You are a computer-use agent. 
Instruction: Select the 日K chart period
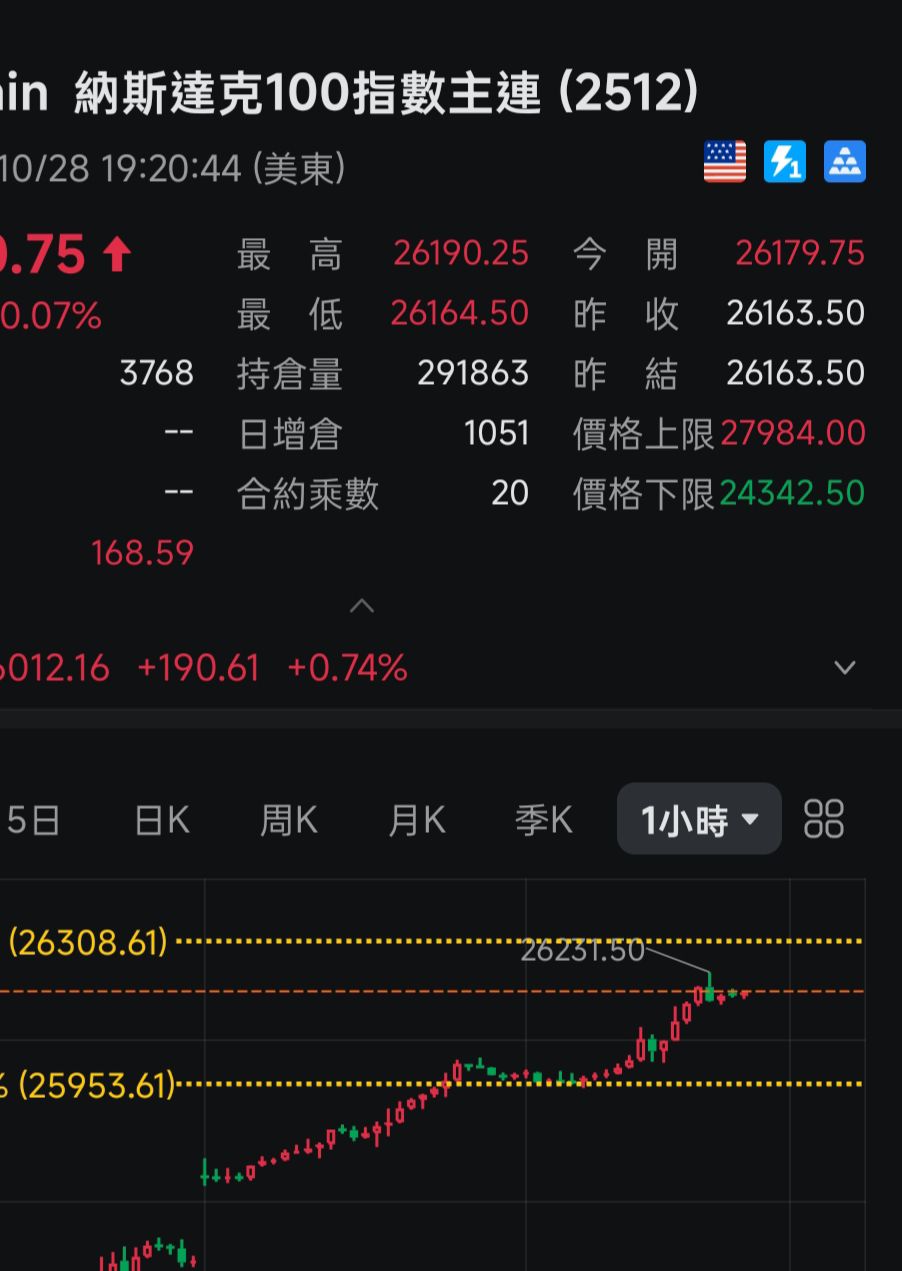(162, 821)
